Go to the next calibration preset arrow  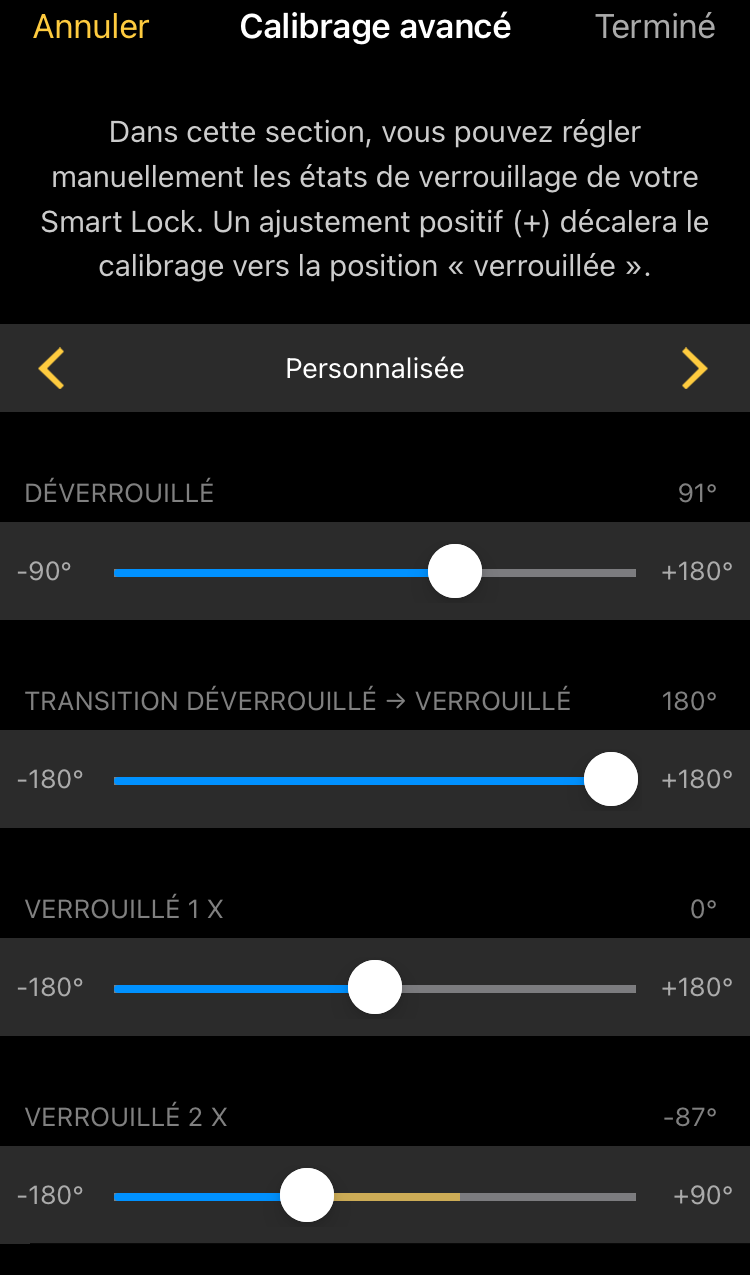694,369
